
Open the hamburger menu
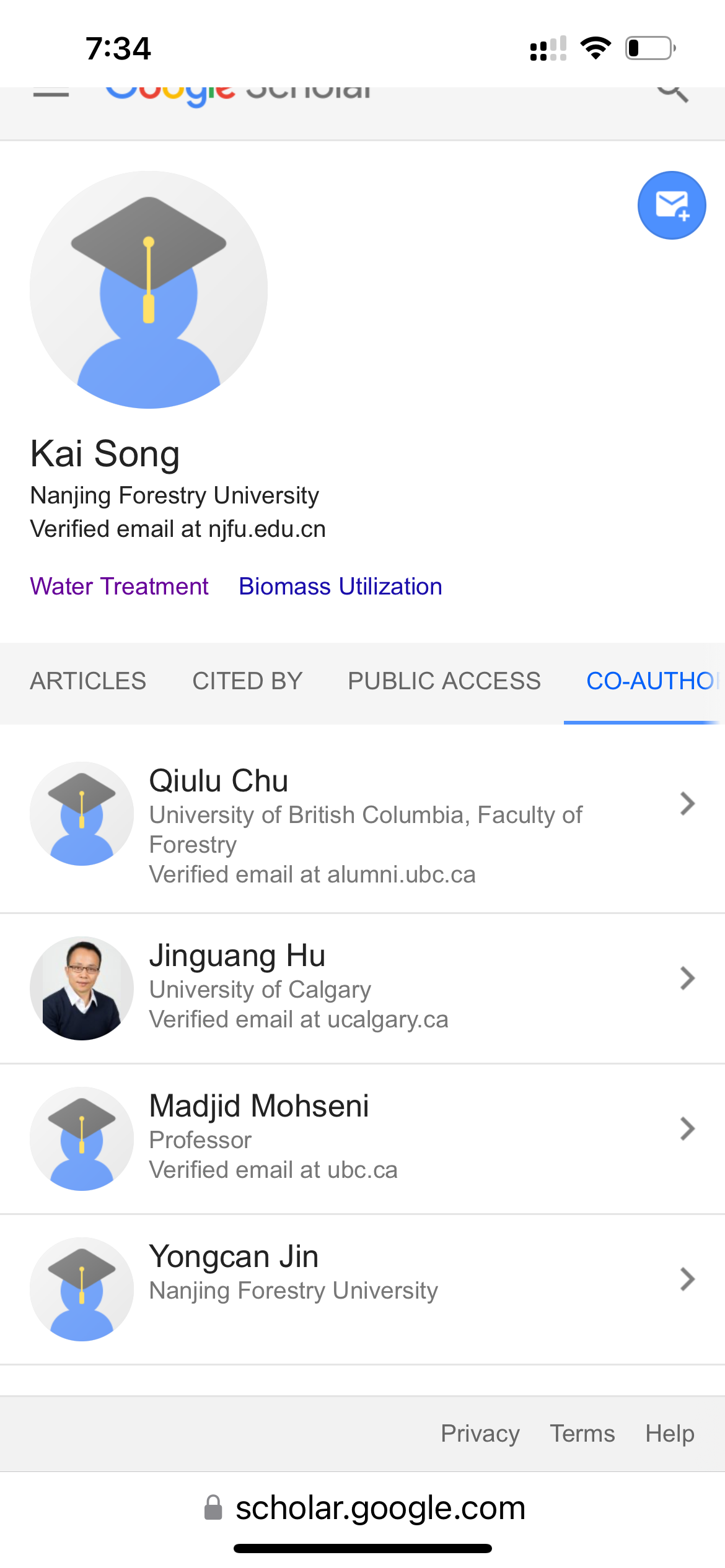[51, 94]
